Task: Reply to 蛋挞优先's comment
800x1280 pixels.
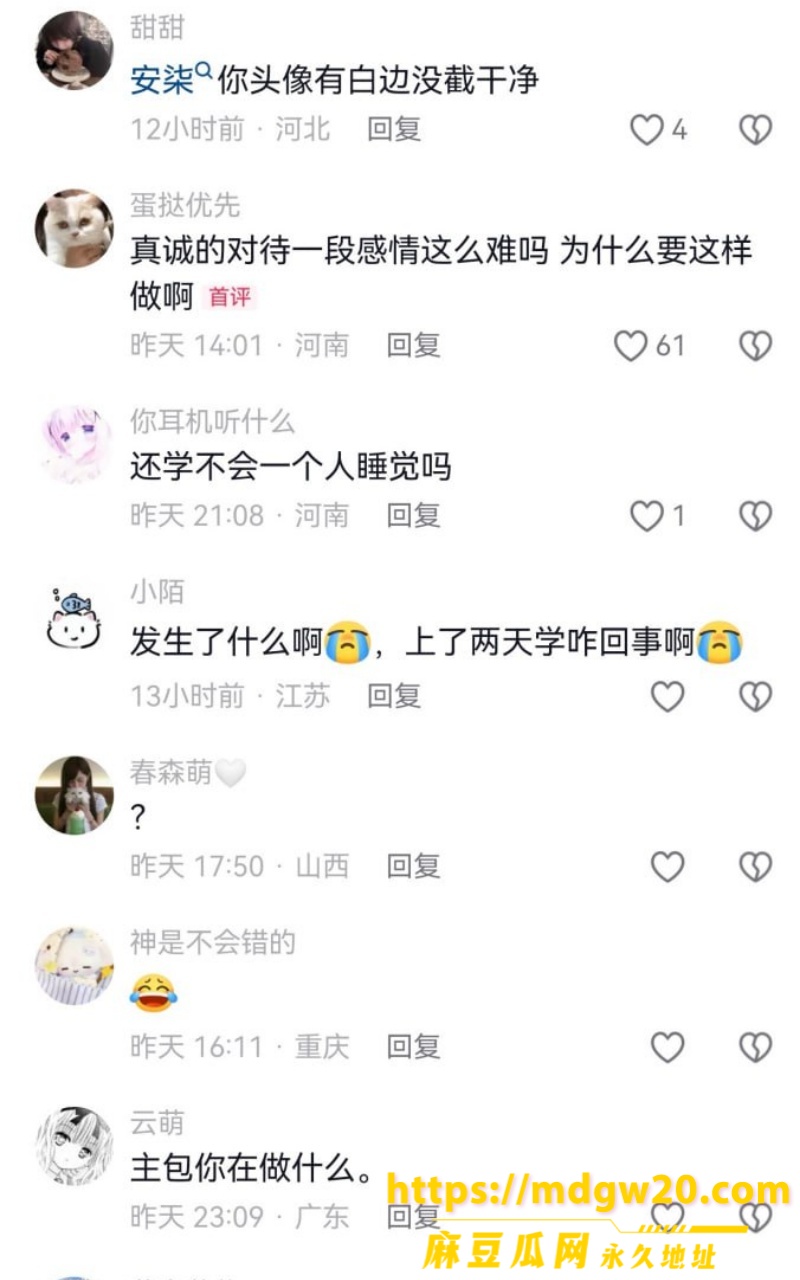Action: (x=413, y=345)
